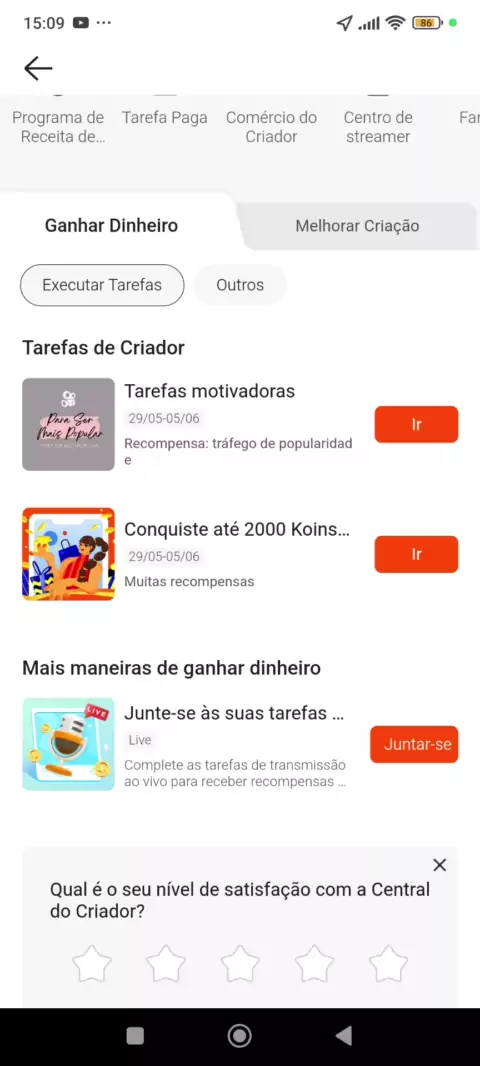The width and height of the screenshot is (480, 1066).
Task: Rate satisfaction with five stars
Action: pos(388,963)
